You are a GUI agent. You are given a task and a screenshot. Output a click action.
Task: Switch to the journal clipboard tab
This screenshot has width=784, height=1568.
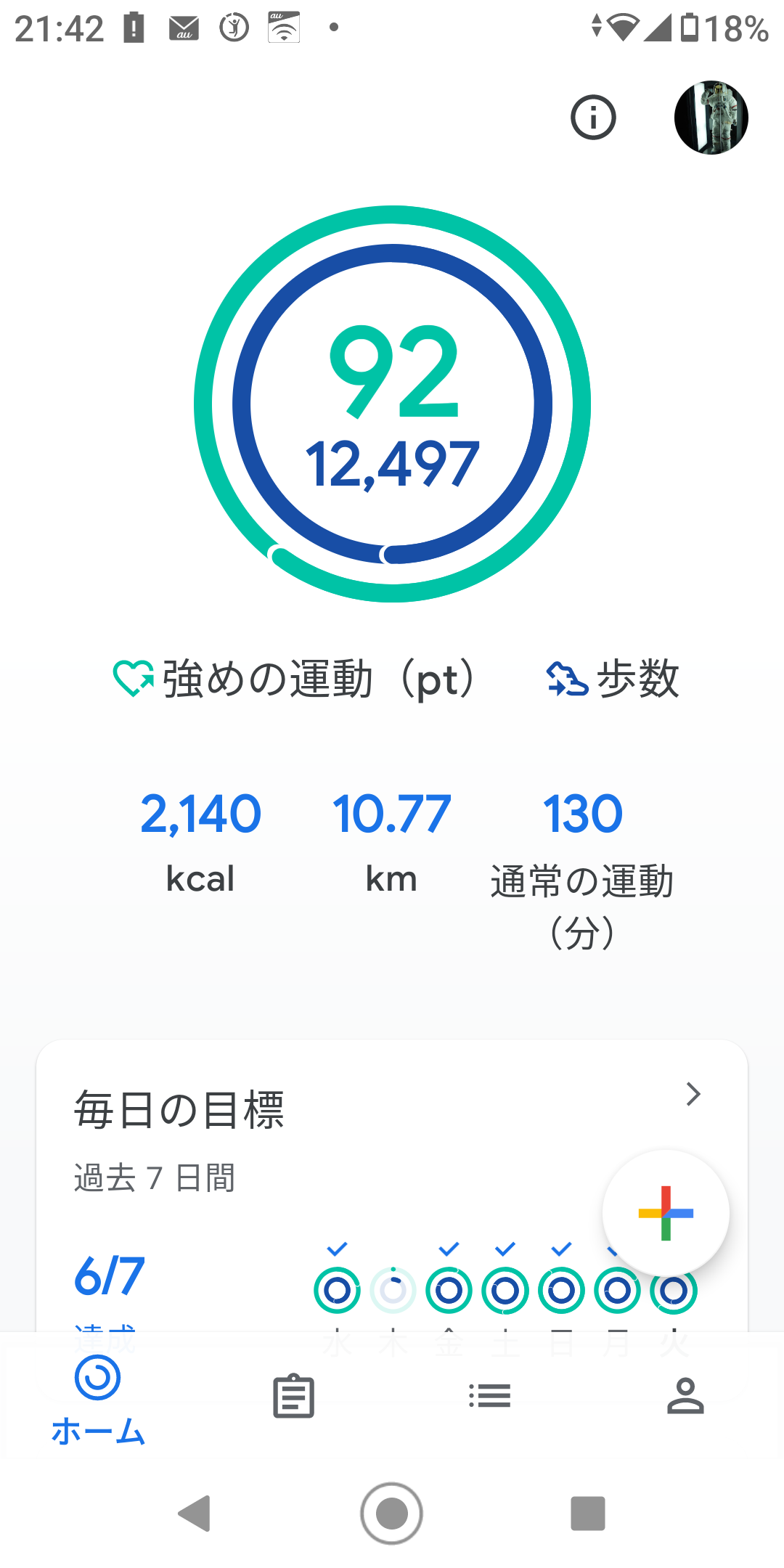click(x=294, y=1396)
